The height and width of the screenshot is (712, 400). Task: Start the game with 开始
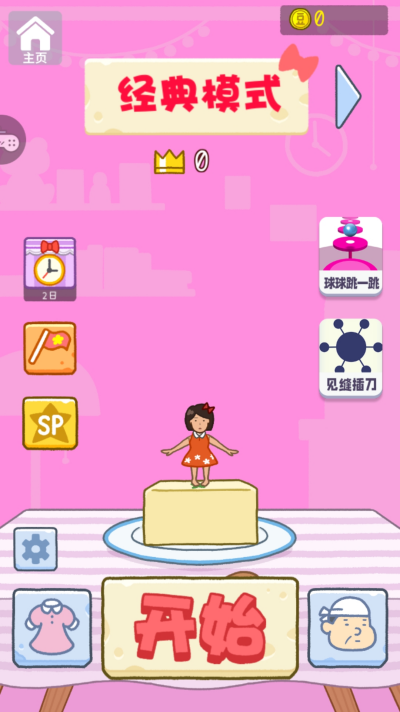(200, 628)
